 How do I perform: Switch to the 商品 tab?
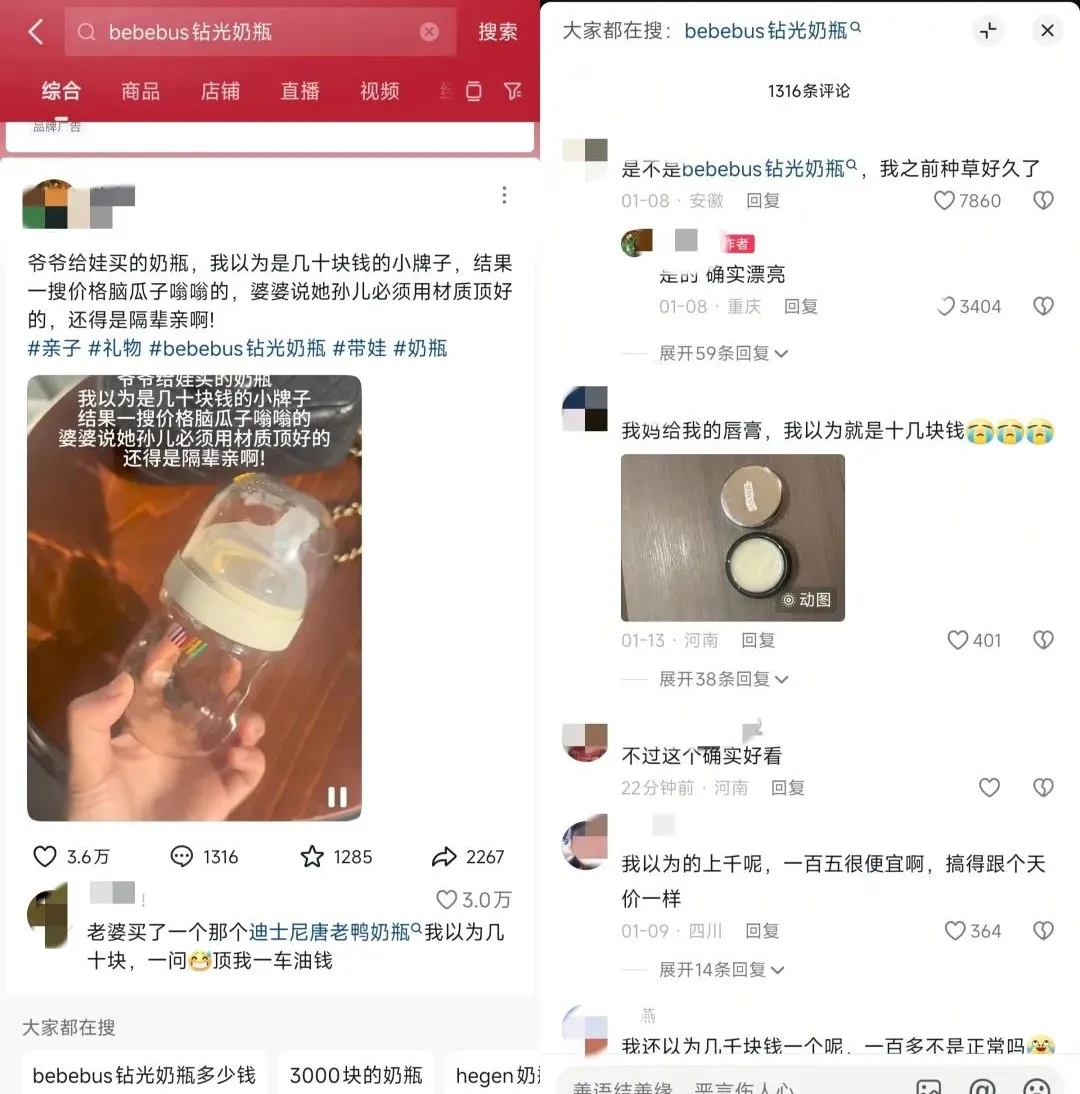(x=140, y=91)
